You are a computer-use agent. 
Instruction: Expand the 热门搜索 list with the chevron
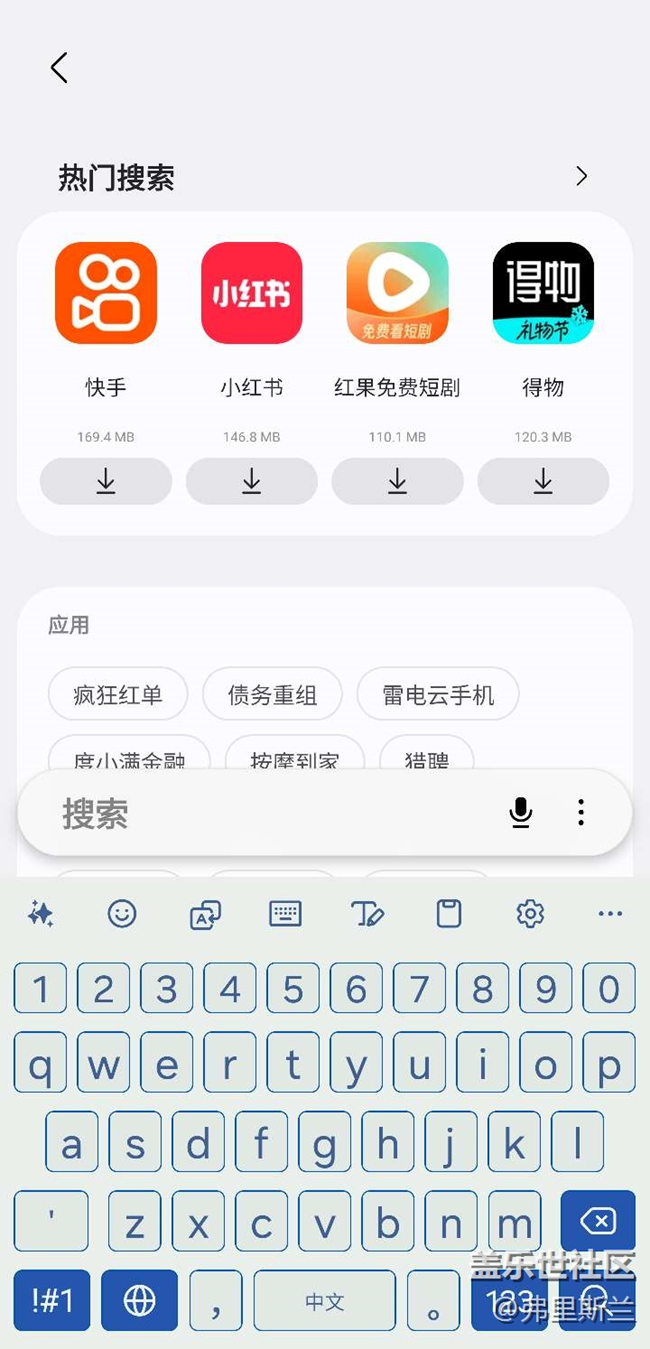click(582, 177)
